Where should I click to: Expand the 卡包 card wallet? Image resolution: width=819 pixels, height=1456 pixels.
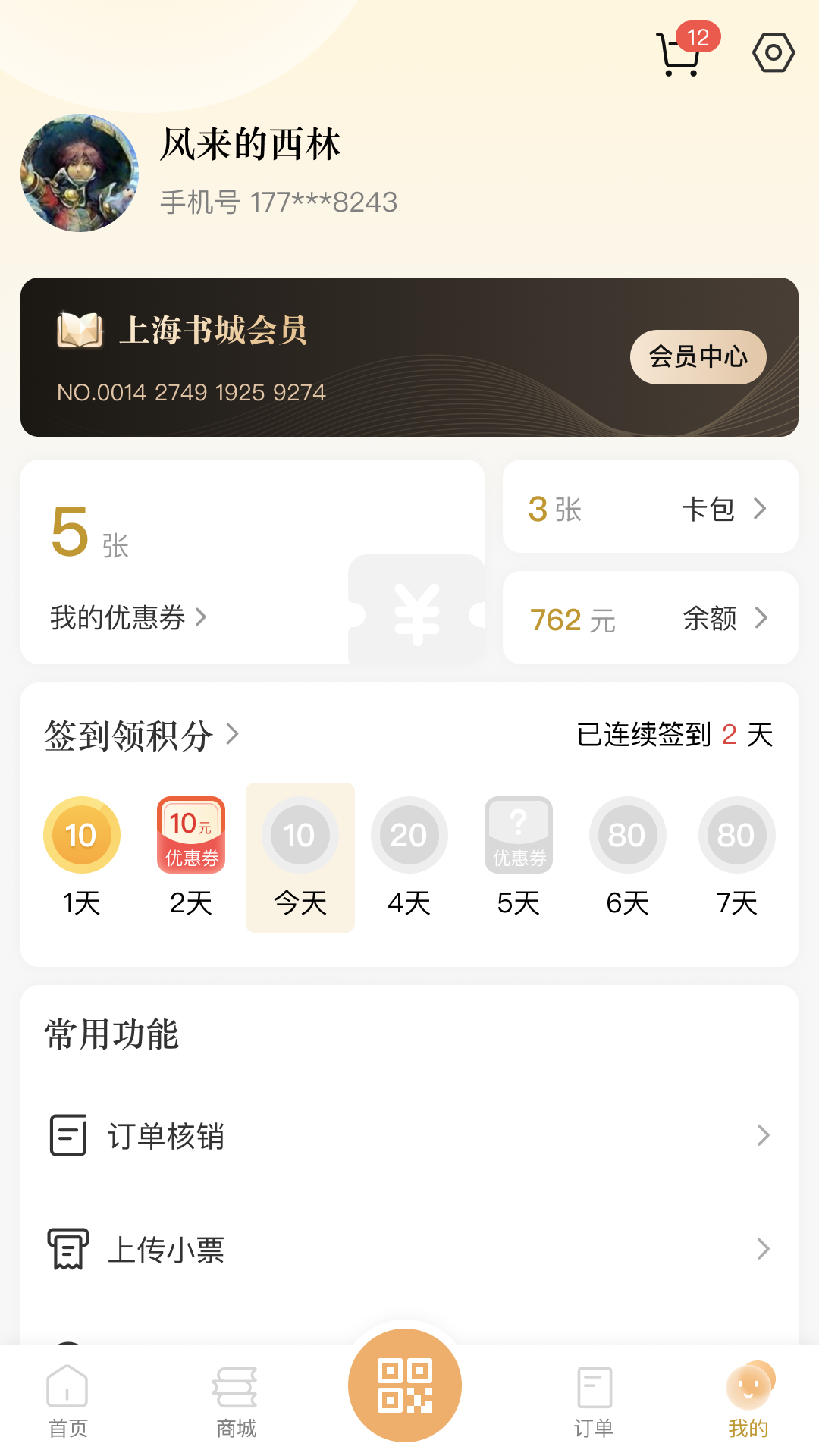pos(651,508)
